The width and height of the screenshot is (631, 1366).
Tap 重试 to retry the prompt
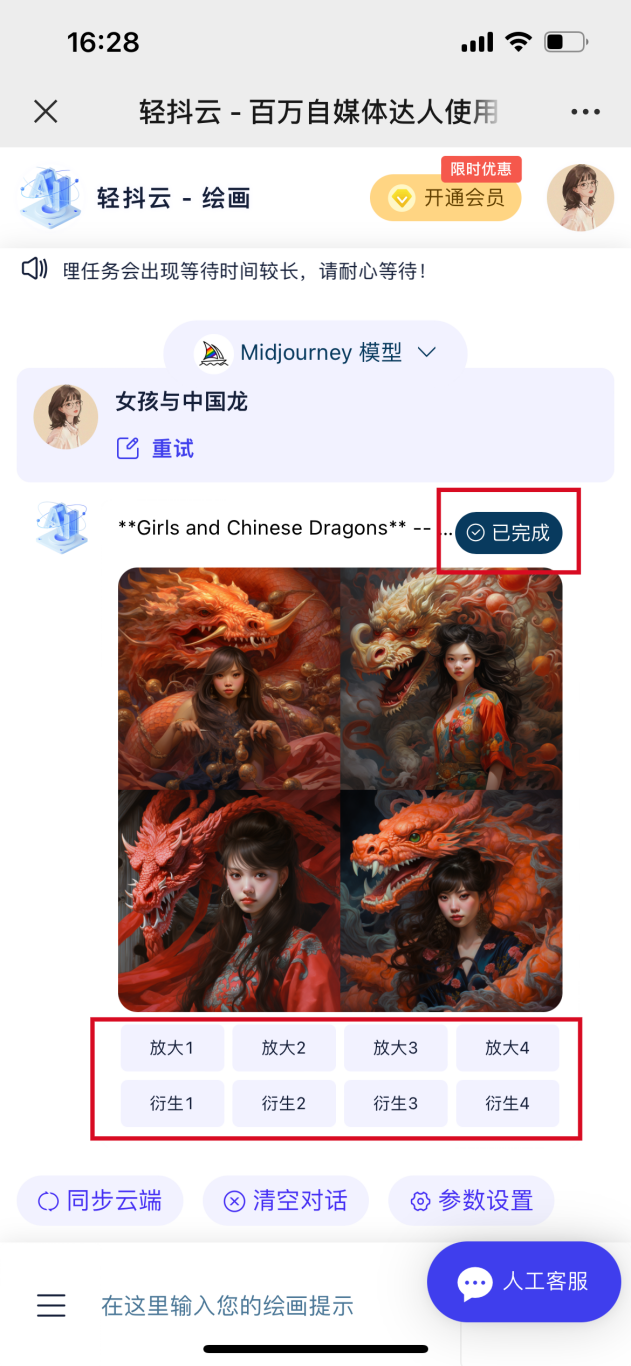[x=155, y=449]
